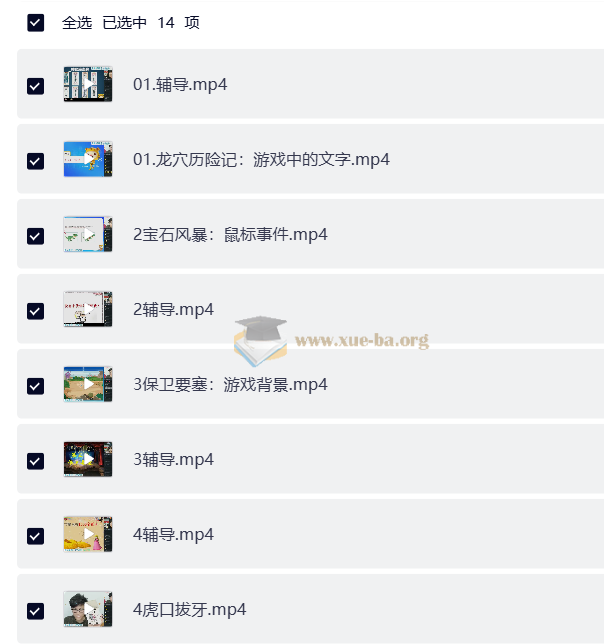Open the file 01.辅导.mp4

point(180,85)
